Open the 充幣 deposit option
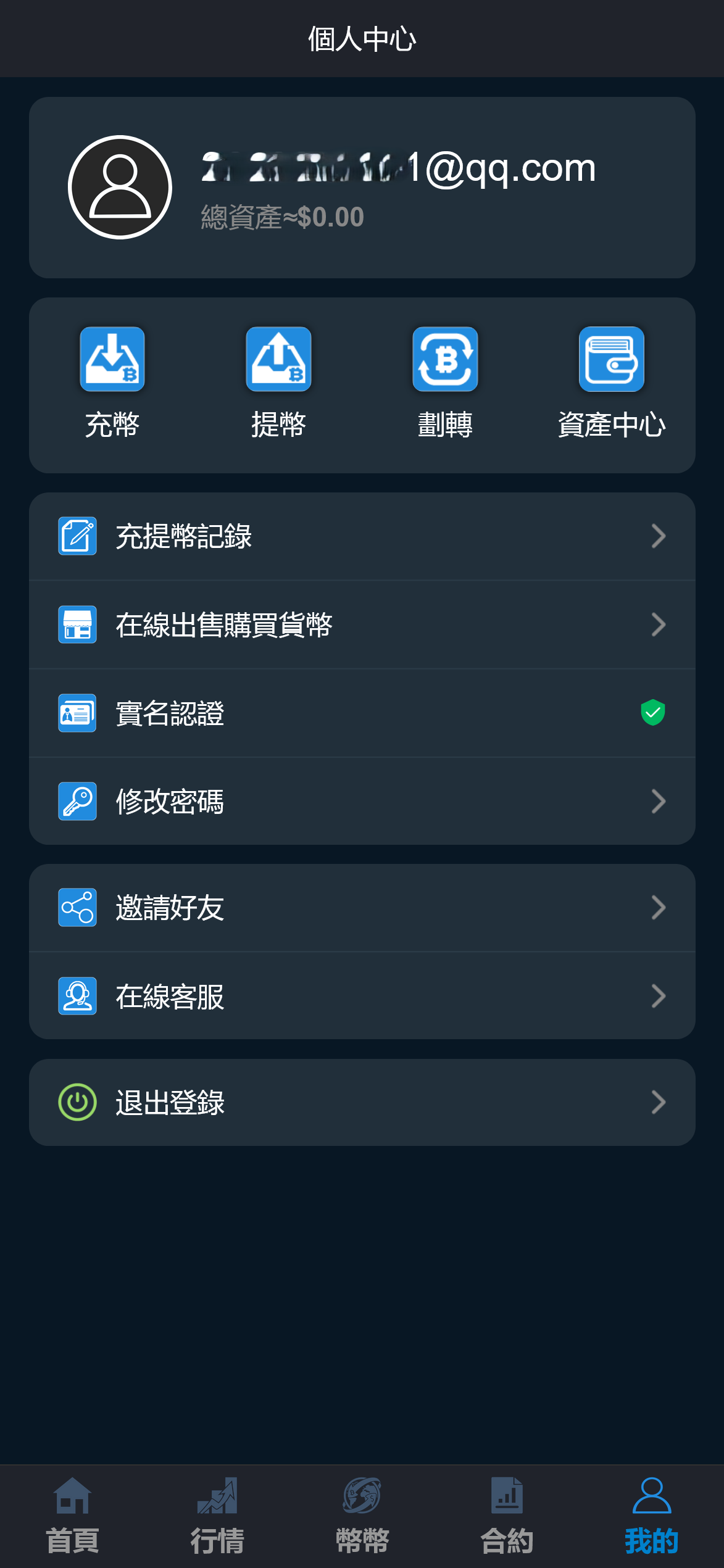Viewport: 724px width, 1568px height. (x=112, y=381)
